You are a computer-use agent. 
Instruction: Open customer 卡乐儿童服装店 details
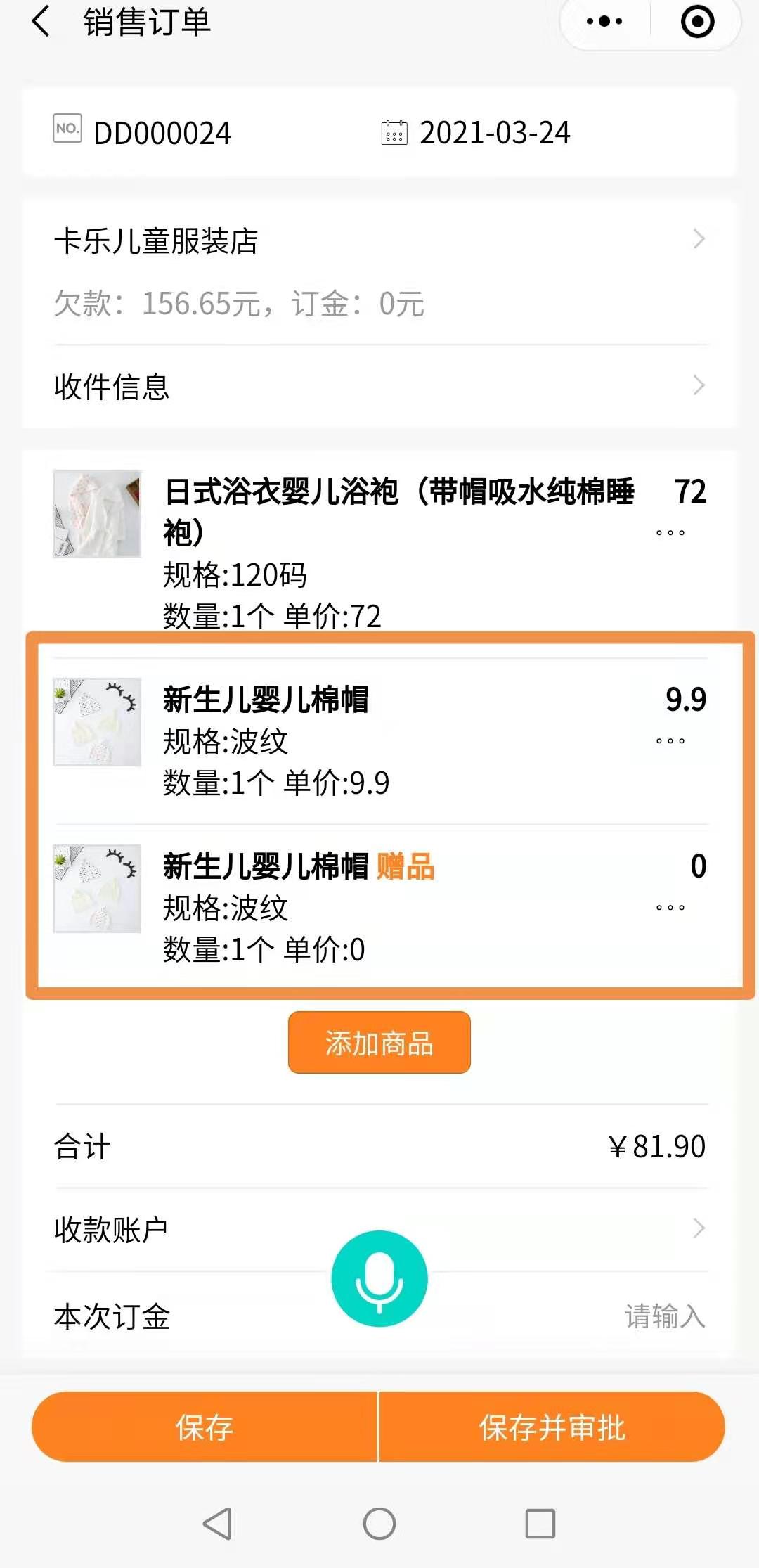(379, 240)
